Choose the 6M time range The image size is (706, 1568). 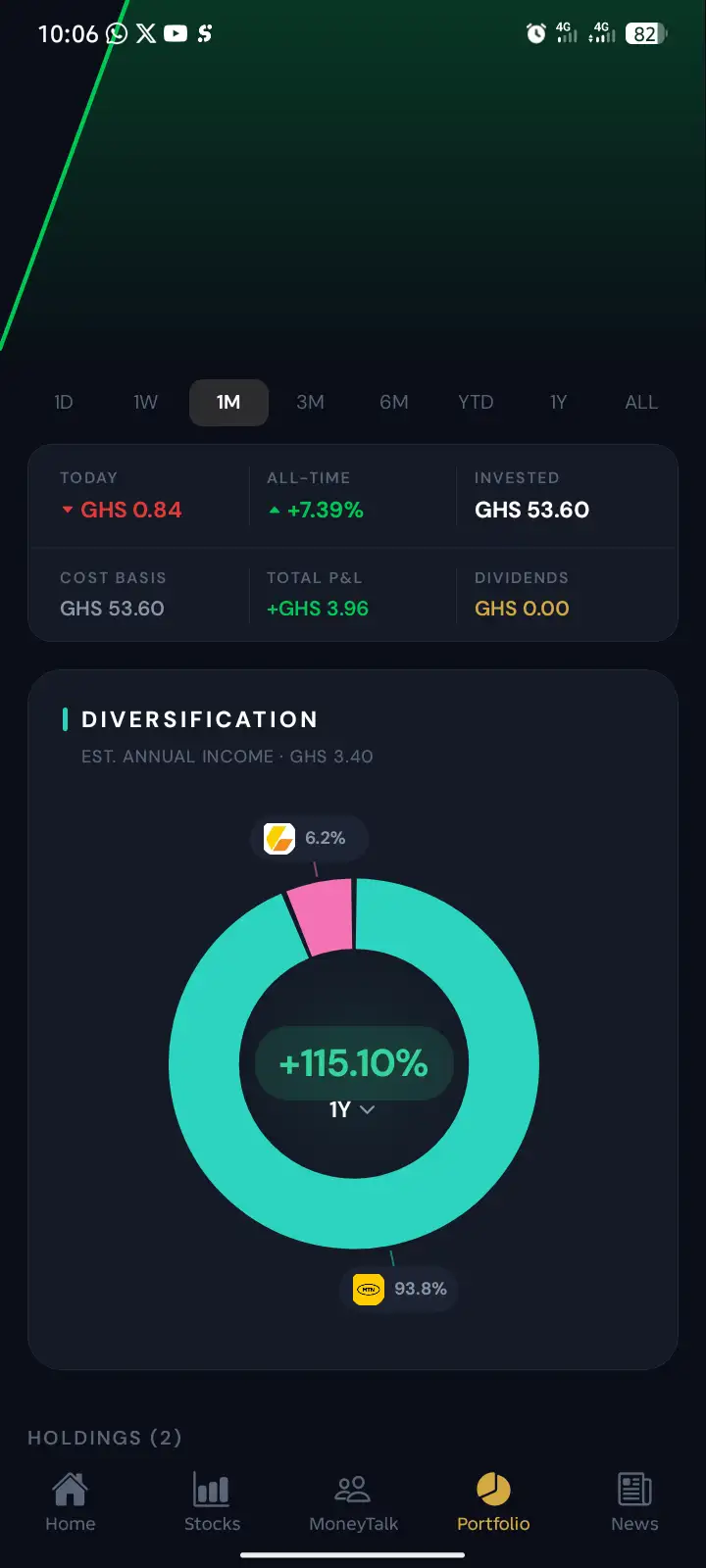click(393, 402)
